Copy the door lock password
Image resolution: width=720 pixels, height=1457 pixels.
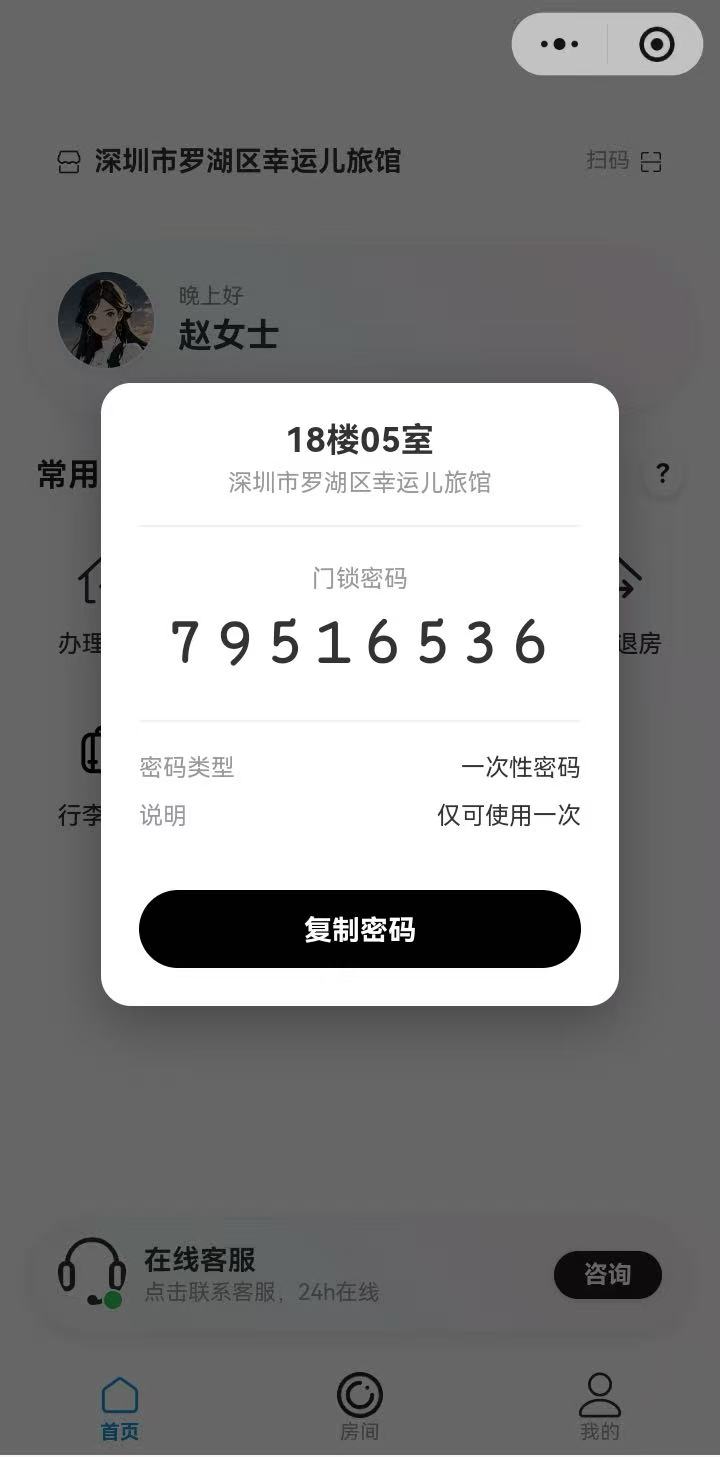[x=359, y=929]
